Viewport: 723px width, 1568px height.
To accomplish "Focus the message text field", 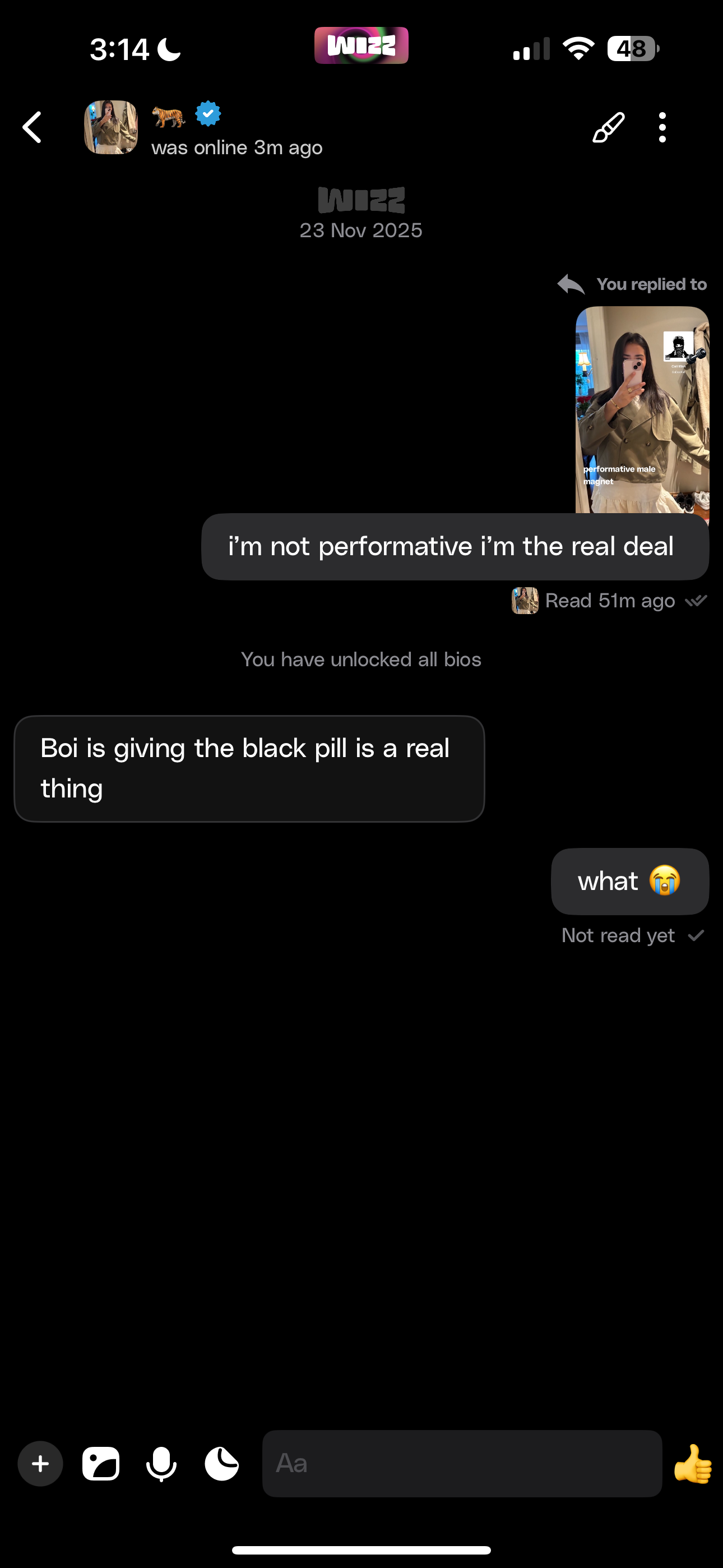I will 462,1463.
